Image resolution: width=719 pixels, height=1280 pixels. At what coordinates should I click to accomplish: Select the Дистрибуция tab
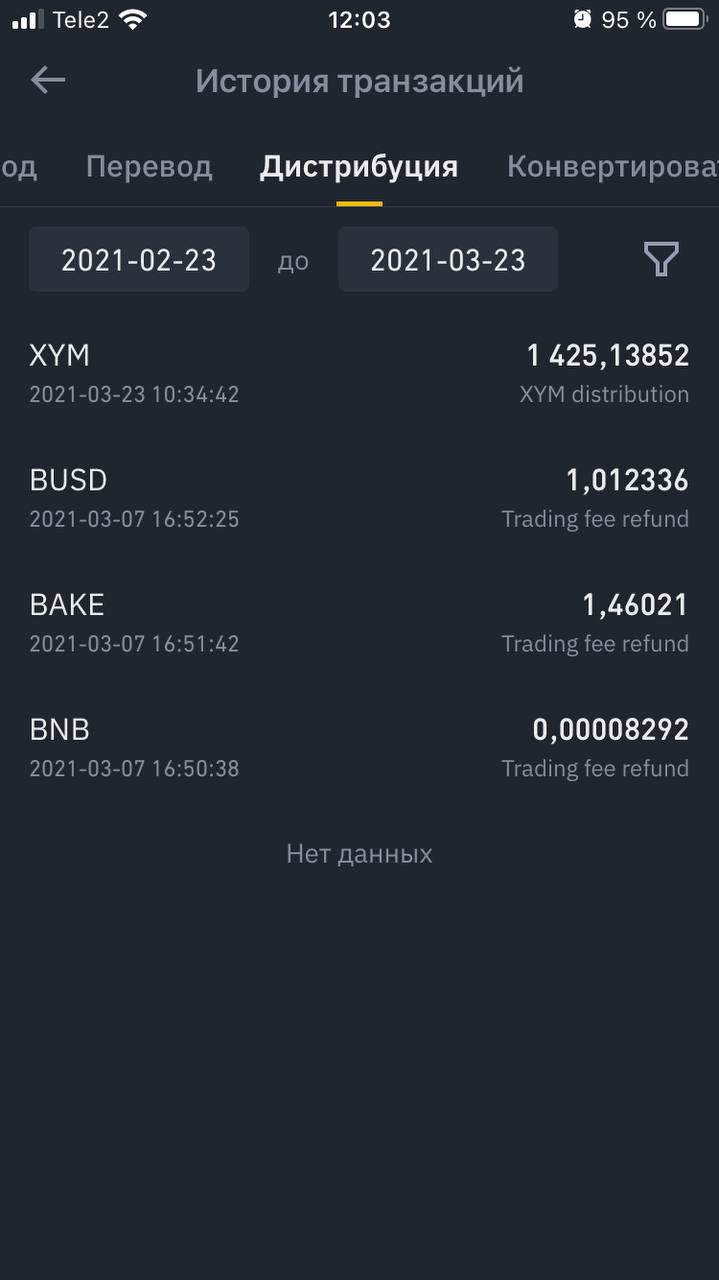[x=359, y=167]
